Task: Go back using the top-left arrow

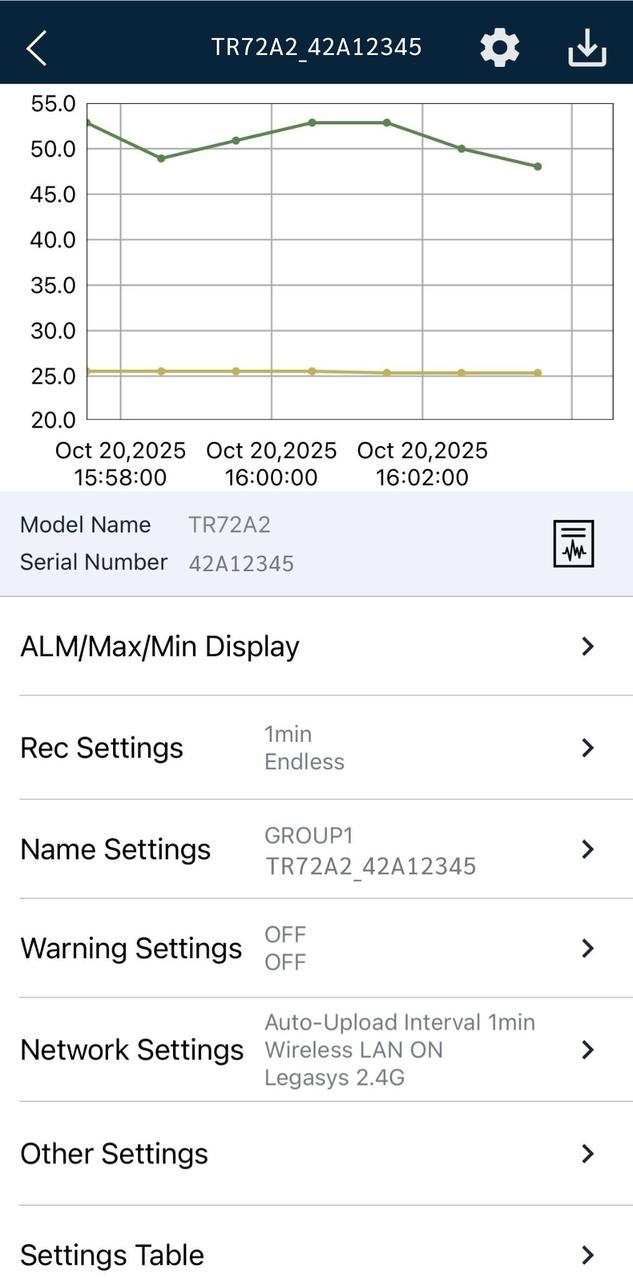Action: [37, 47]
